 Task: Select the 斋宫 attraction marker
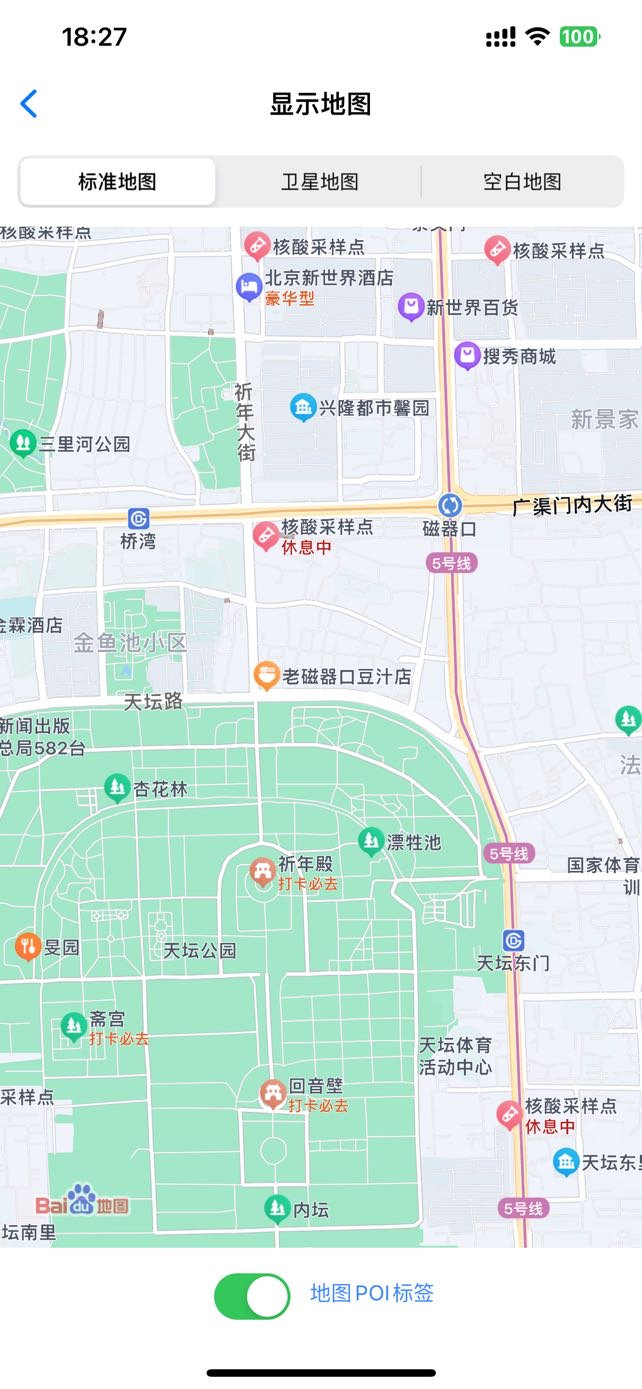pos(73,1025)
